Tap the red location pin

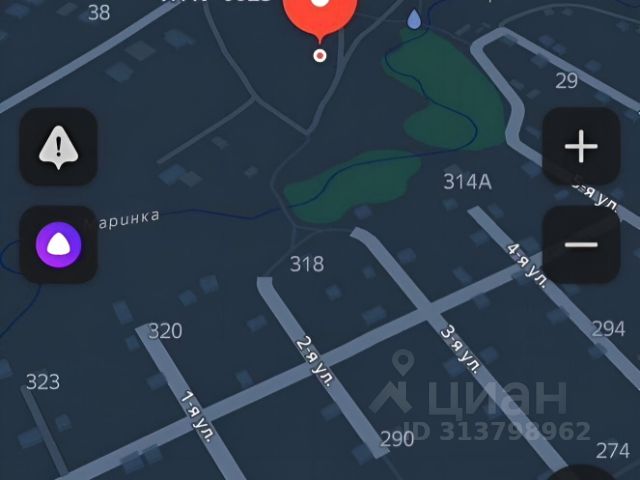point(319,14)
